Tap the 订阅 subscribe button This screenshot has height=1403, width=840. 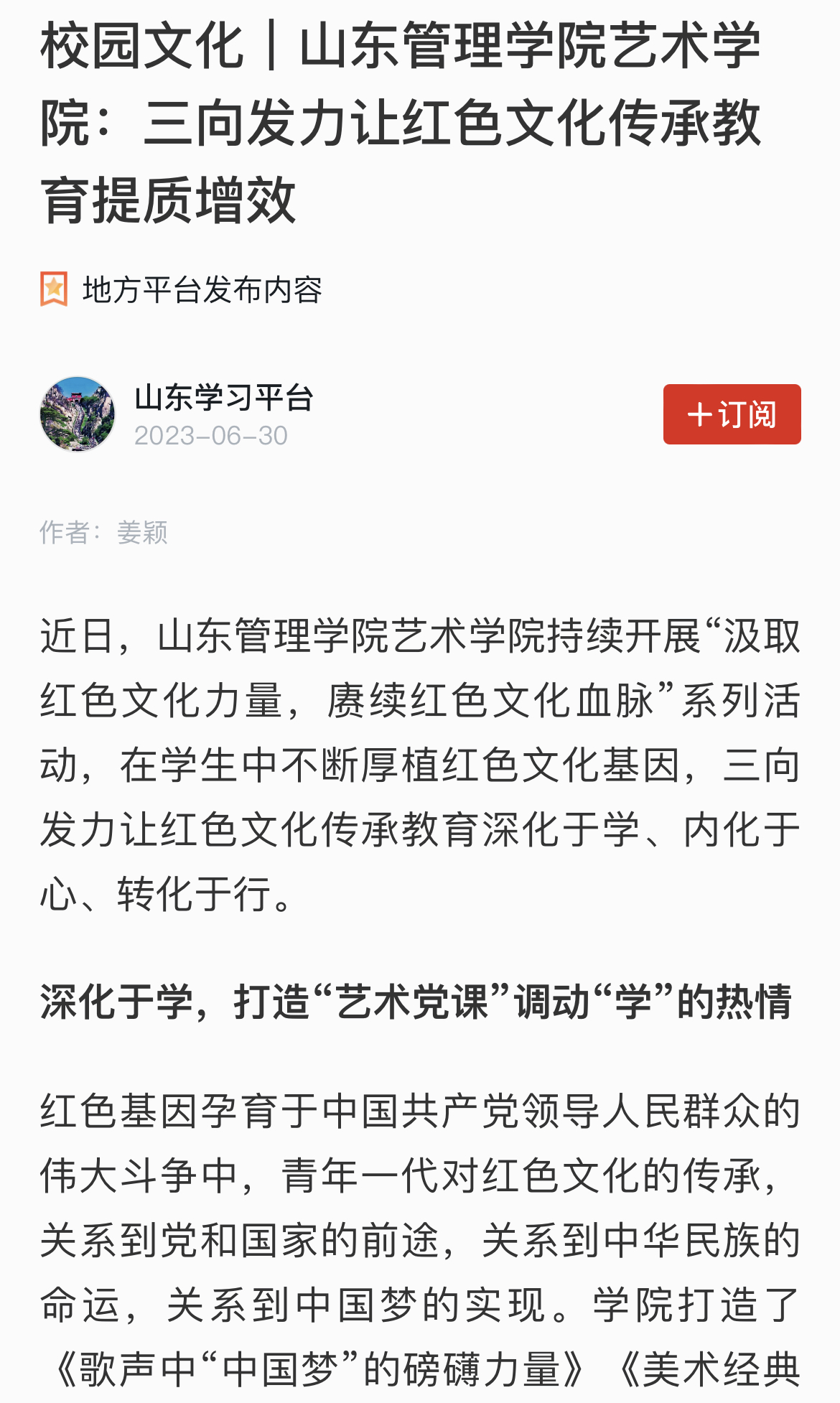tap(732, 414)
